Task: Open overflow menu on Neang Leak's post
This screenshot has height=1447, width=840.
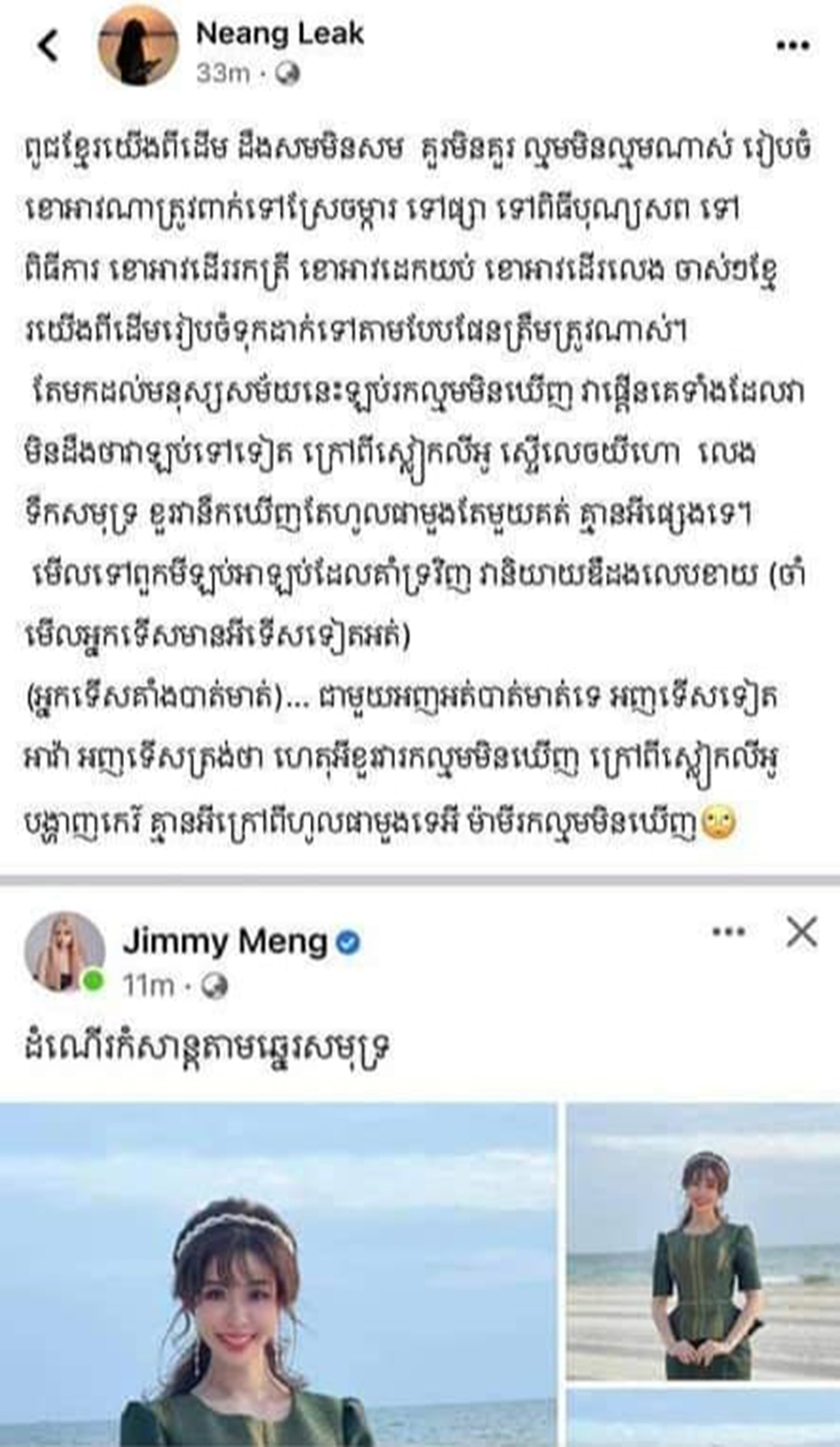Action: 791,46
